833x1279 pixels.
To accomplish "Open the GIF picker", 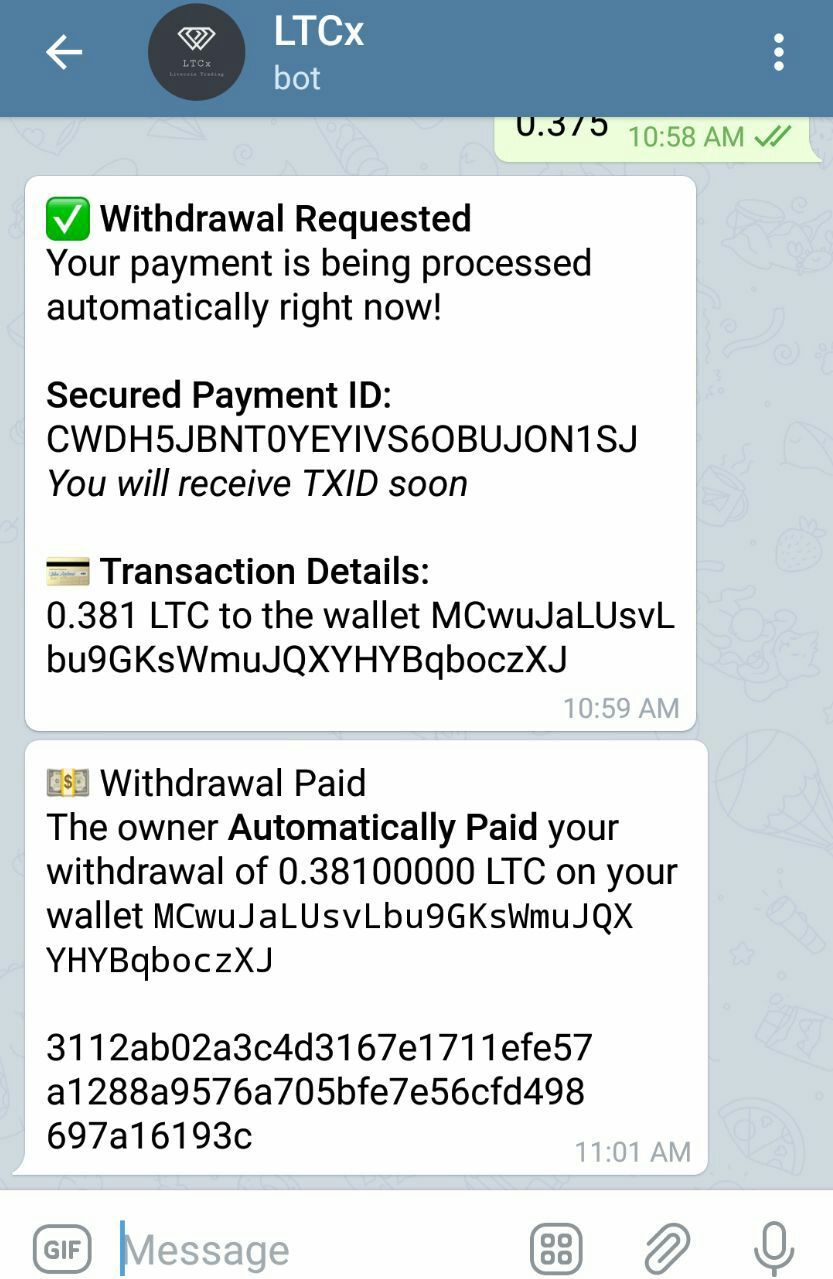I will [x=62, y=1248].
